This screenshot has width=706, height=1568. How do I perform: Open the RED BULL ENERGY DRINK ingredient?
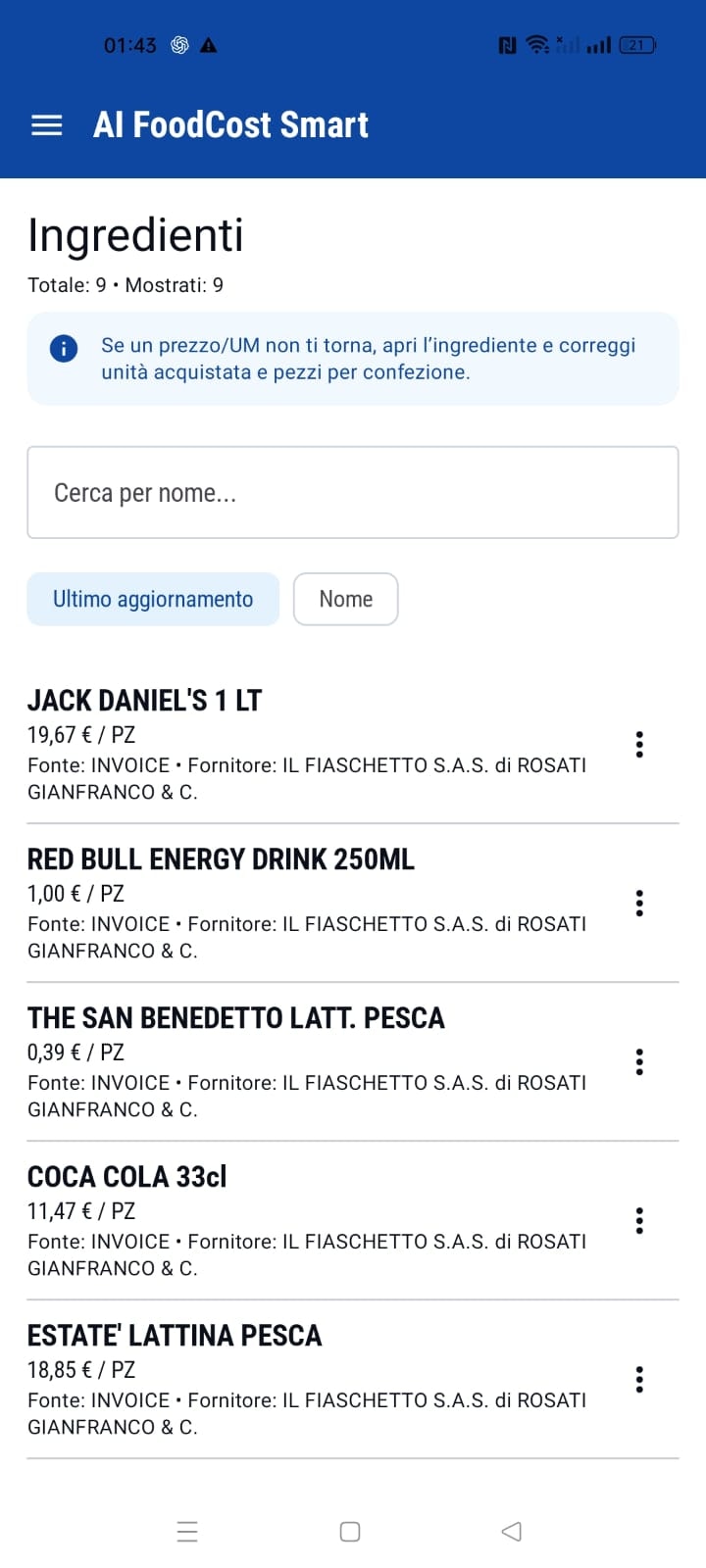point(220,858)
